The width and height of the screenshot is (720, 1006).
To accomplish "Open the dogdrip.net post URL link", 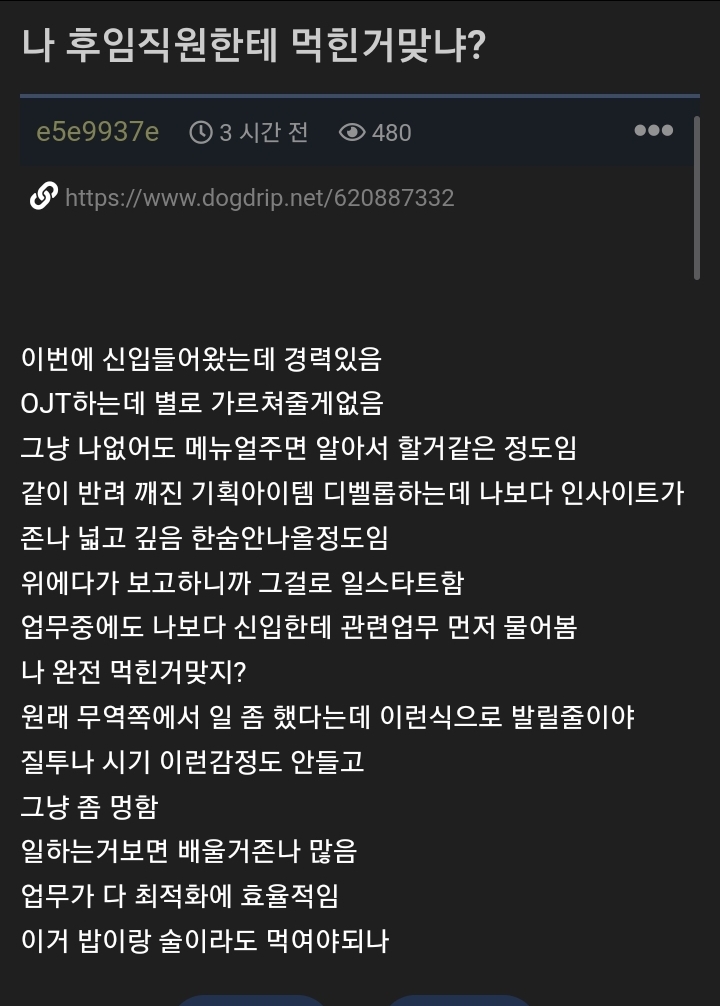I will coord(258,197).
